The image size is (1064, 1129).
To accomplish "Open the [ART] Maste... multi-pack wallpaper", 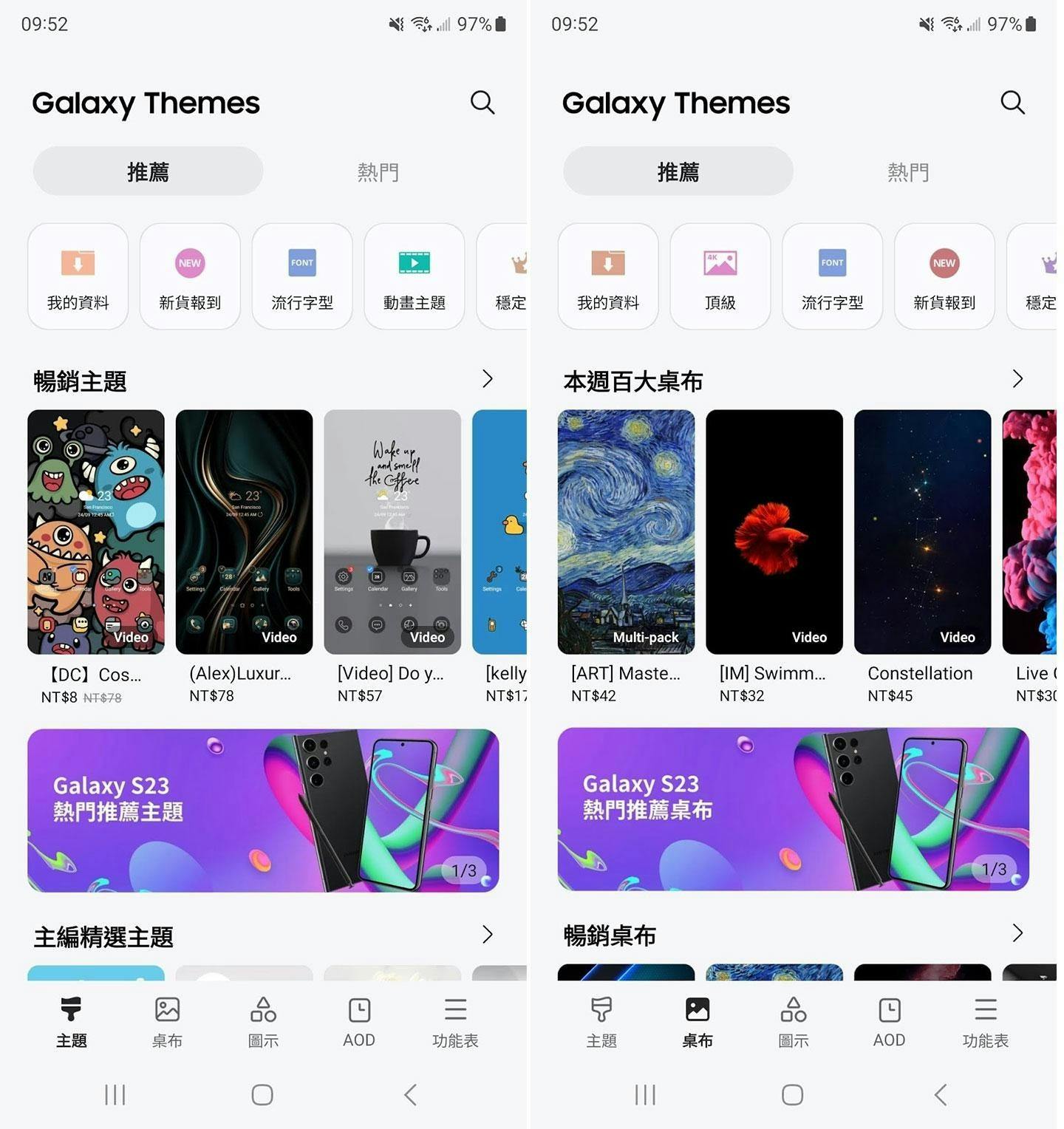I will coord(626,532).
